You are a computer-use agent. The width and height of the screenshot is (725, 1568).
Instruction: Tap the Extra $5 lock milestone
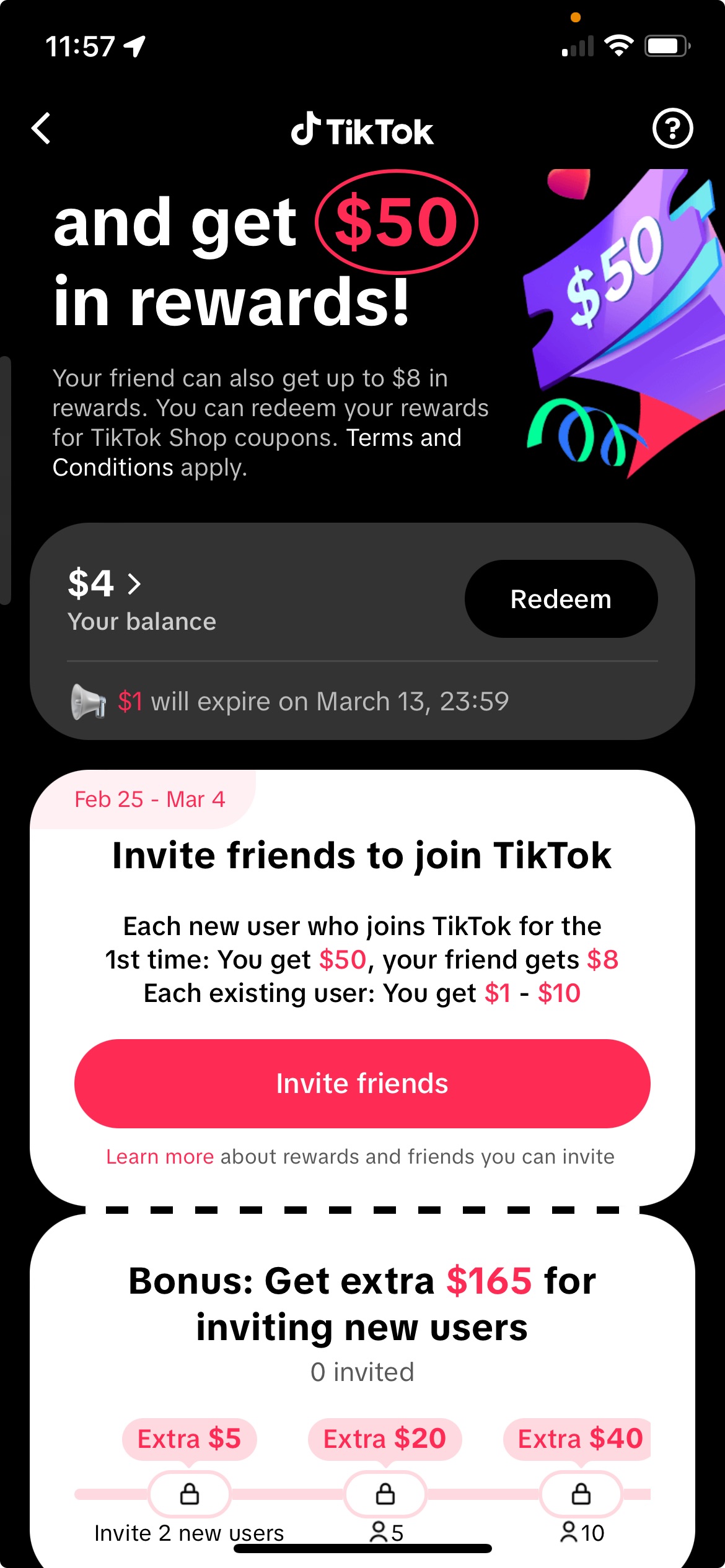(190, 1494)
